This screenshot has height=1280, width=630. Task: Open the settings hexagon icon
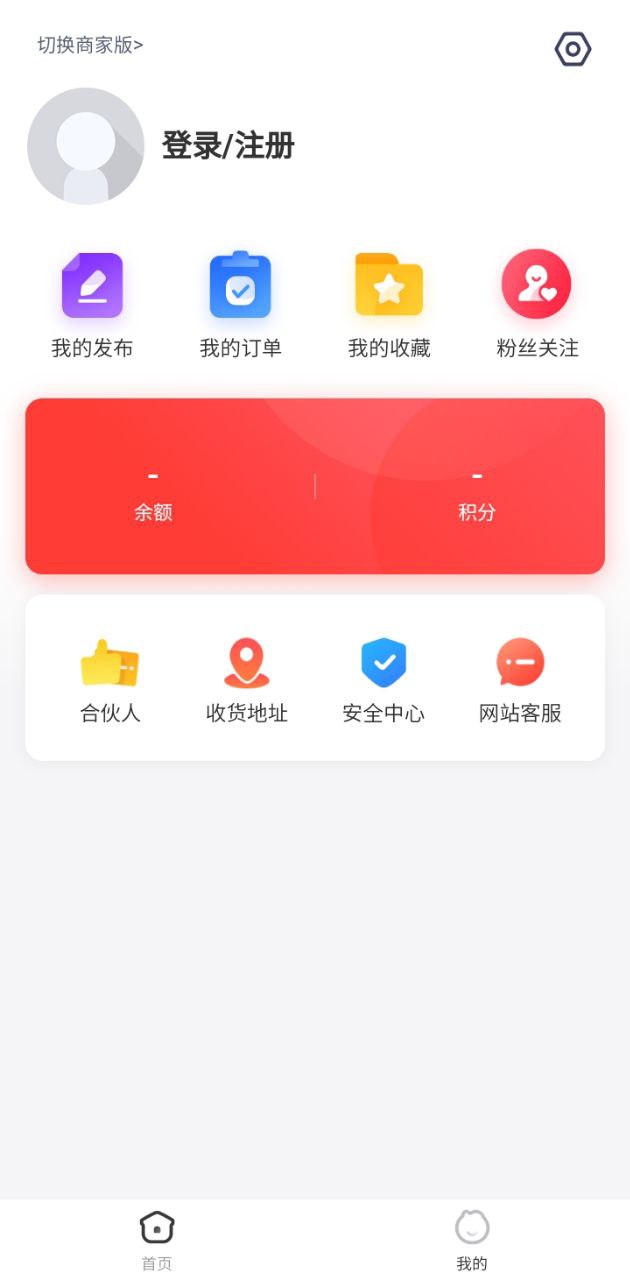coord(573,49)
